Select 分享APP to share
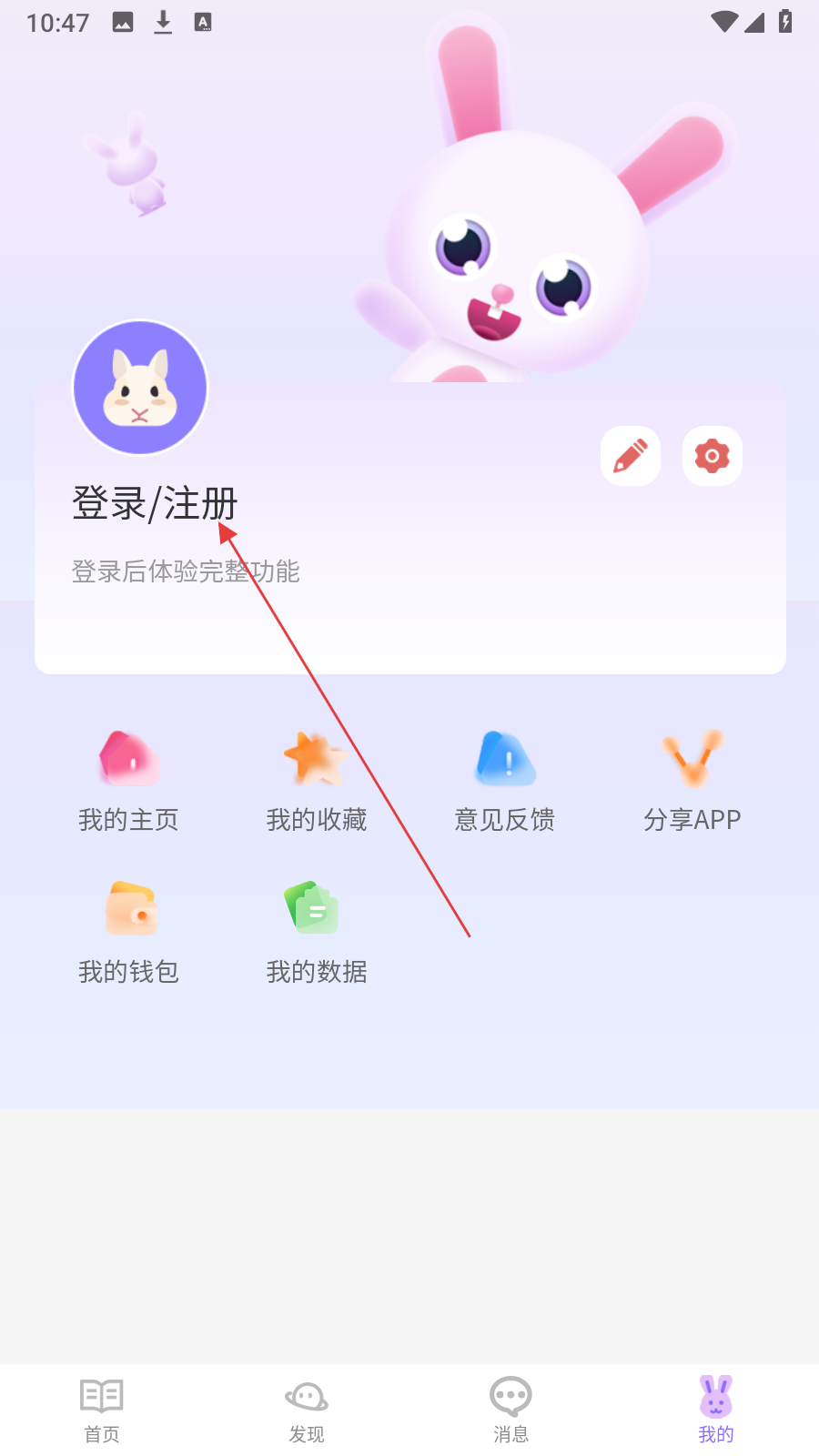 pos(693,781)
